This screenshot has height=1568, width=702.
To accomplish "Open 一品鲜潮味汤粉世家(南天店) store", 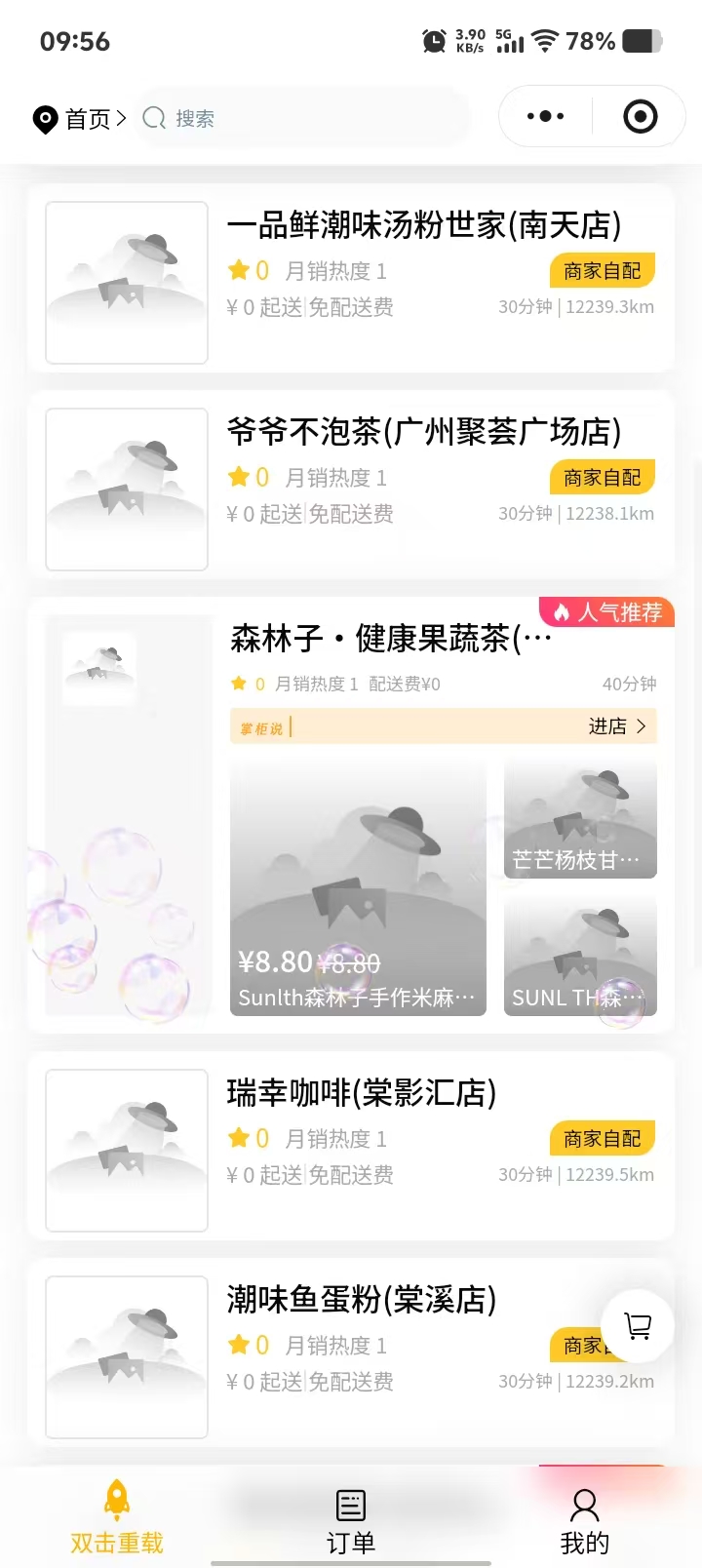I will tap(424, 226).
